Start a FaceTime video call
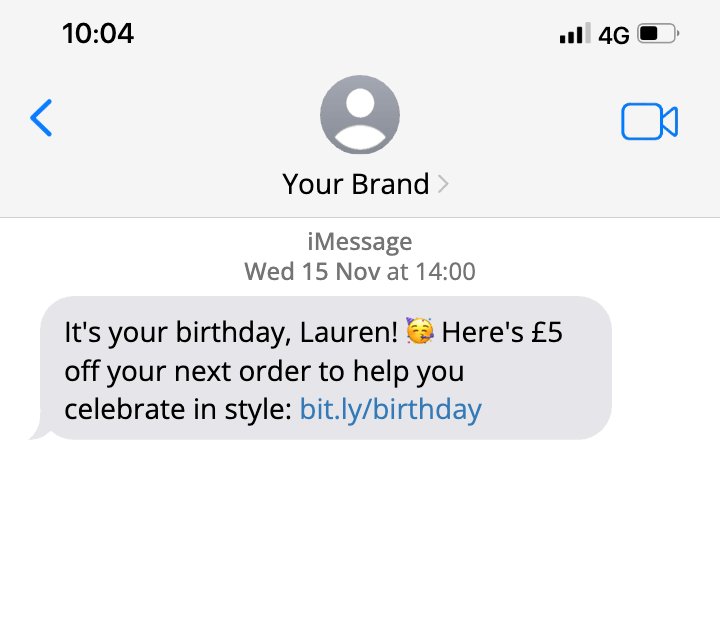Viewport: 720px width, 629px height. (x=649, y=122)
